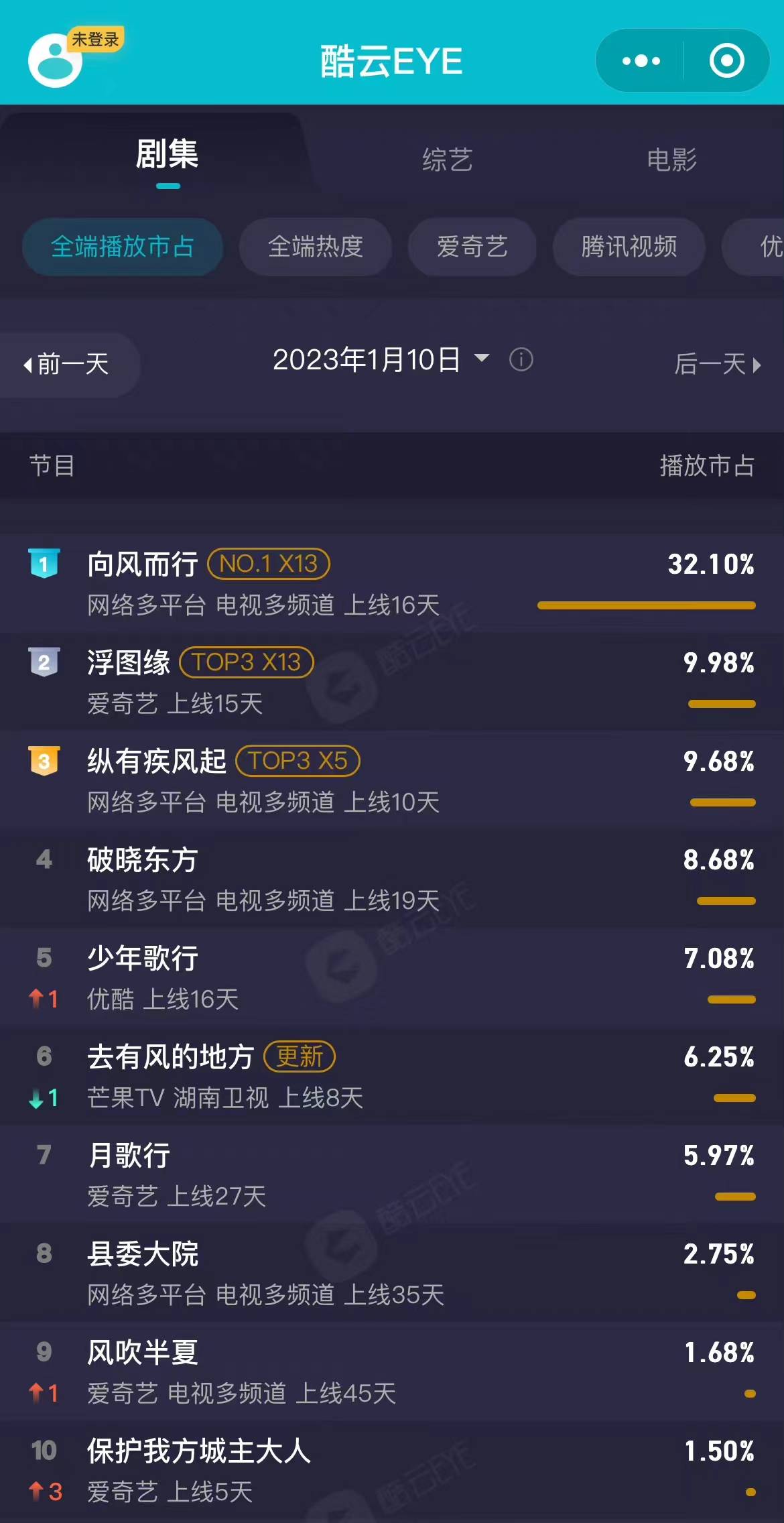784x1523 pixels.
Task: Open details for 纵有疾风起
Action: (156, 761)
